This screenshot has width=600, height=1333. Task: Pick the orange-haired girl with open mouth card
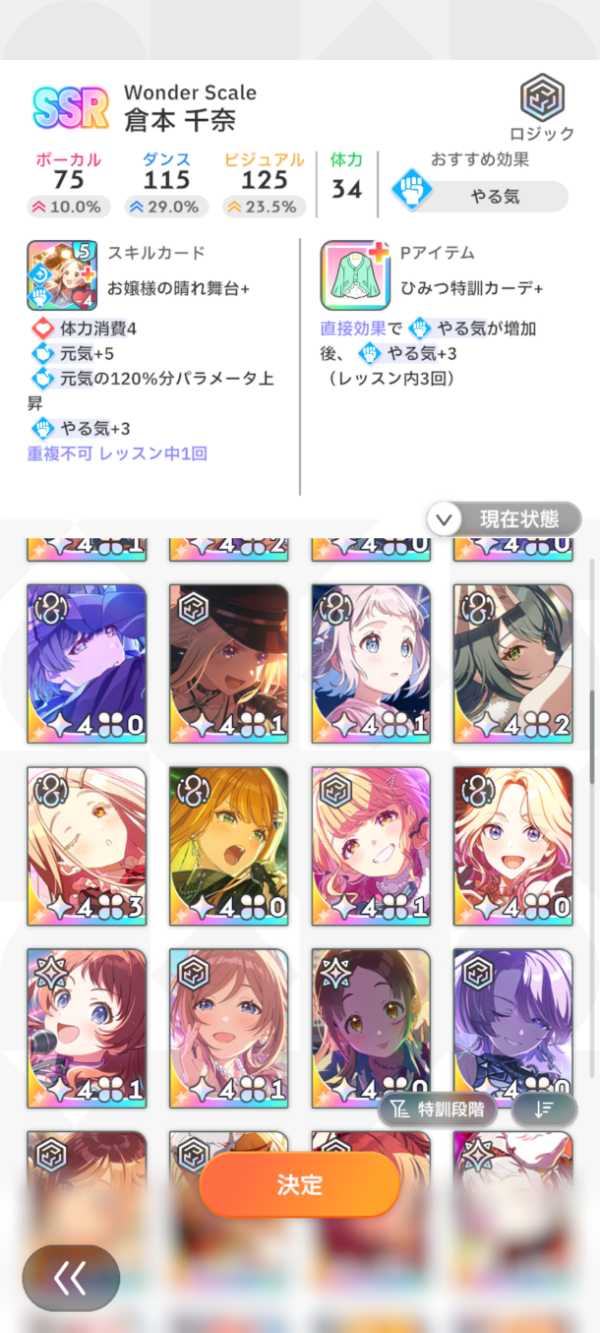click(x=229, y=845)
